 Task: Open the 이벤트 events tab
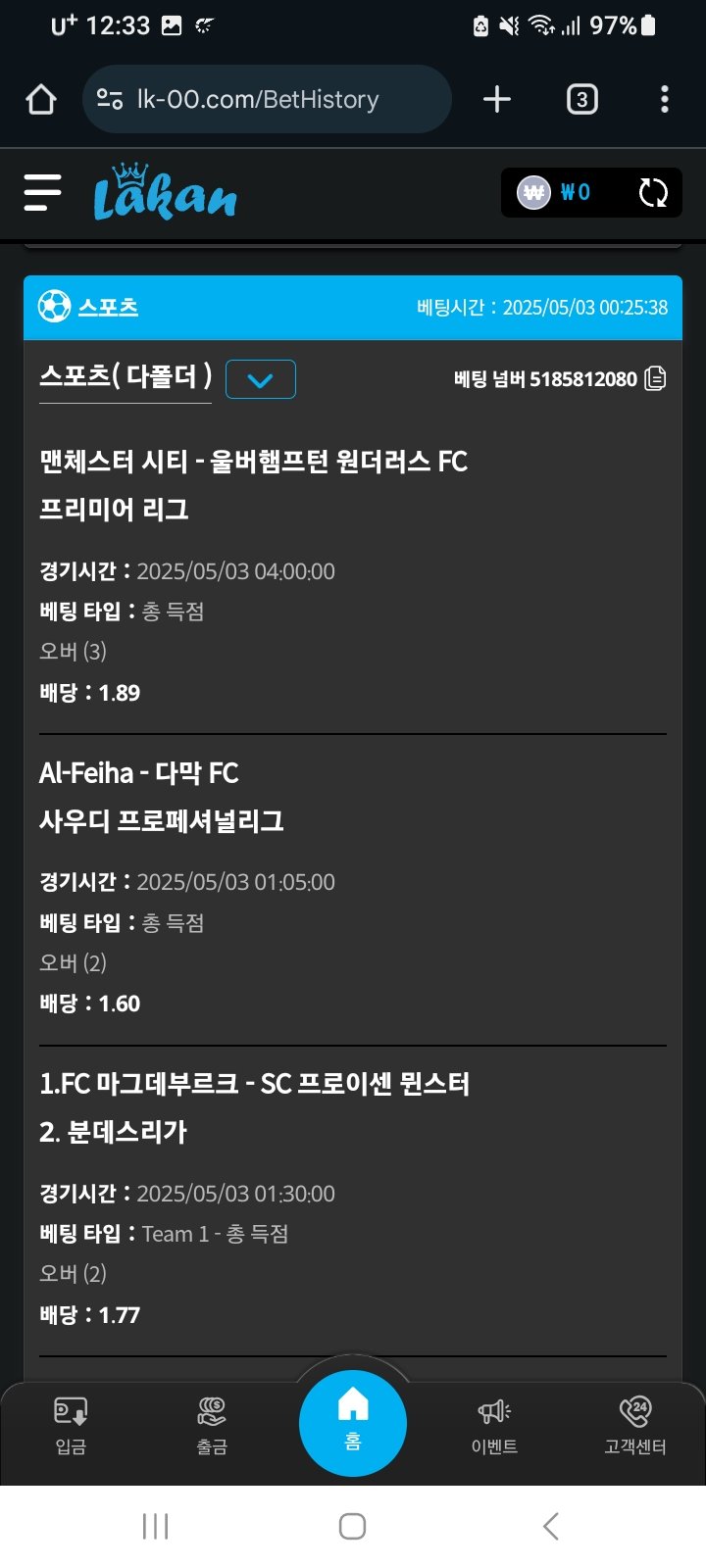point(494,1426)
